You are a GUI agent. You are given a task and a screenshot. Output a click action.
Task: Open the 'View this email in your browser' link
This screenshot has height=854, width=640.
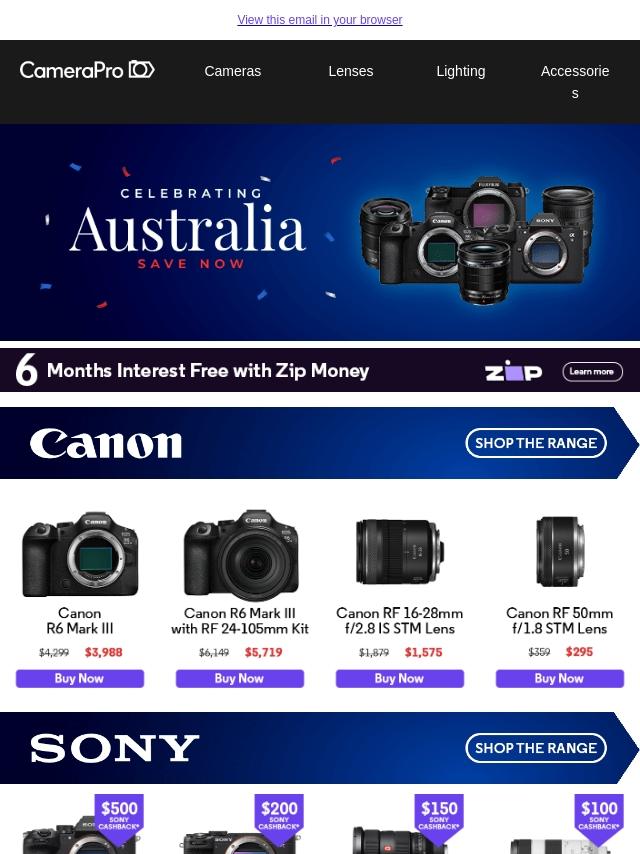[x=319, y=20]
